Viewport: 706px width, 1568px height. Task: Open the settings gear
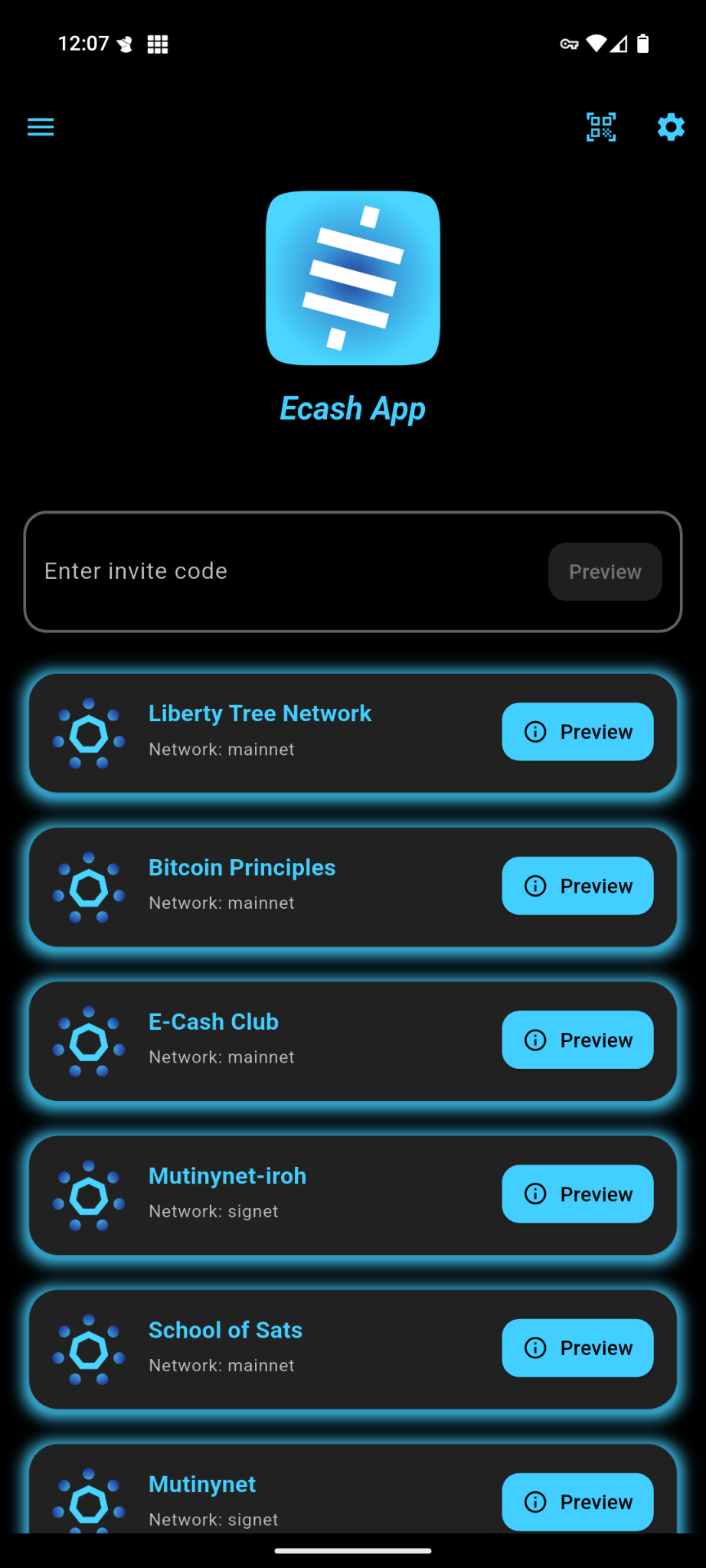(x=670, y=127)
